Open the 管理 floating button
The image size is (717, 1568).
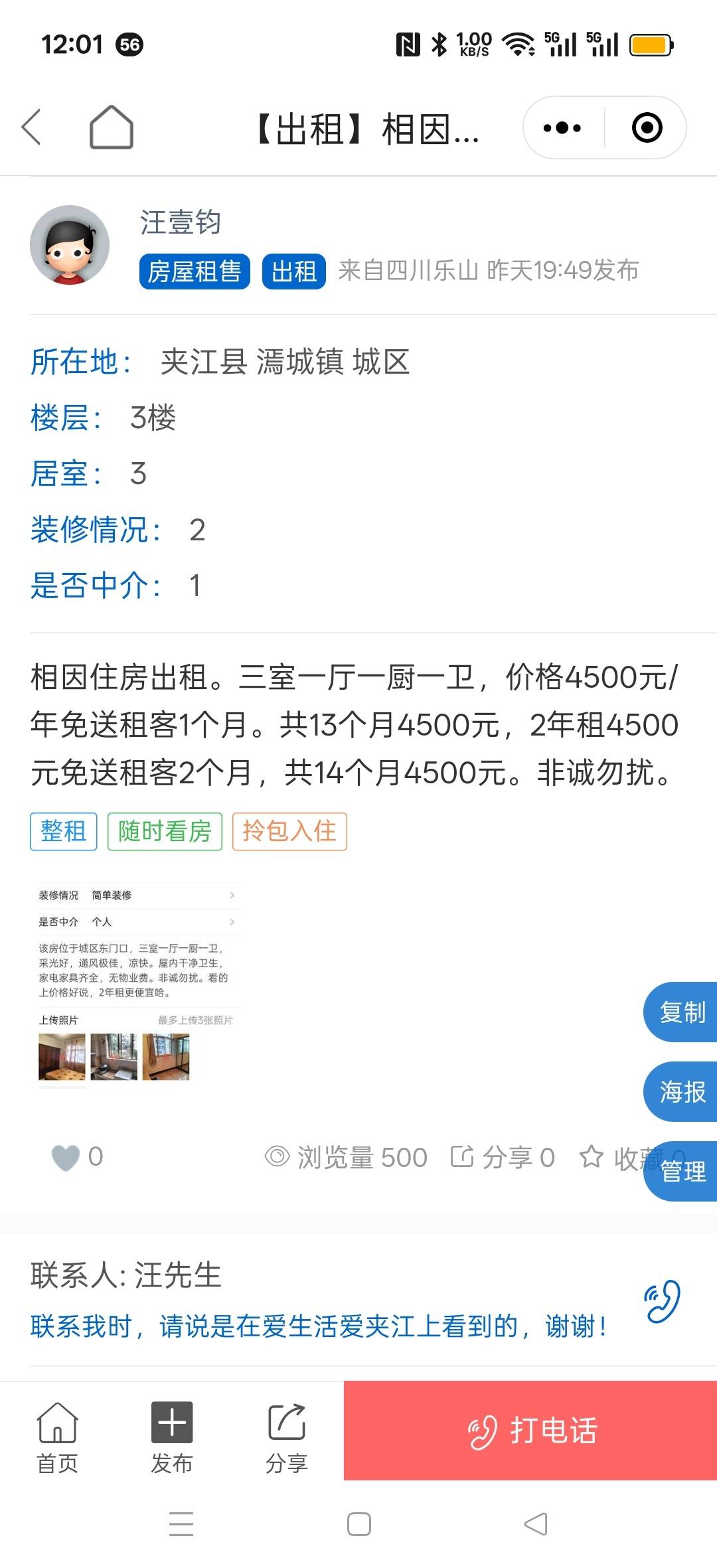(682, 1172)
